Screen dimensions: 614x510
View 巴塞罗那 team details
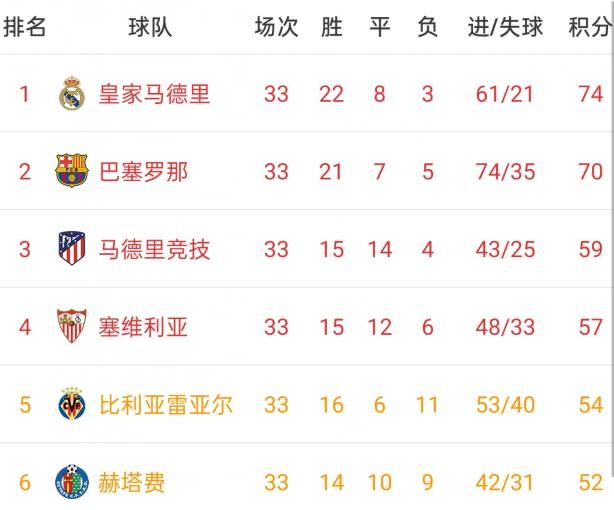pyautogui.click(x=143, y=172)
